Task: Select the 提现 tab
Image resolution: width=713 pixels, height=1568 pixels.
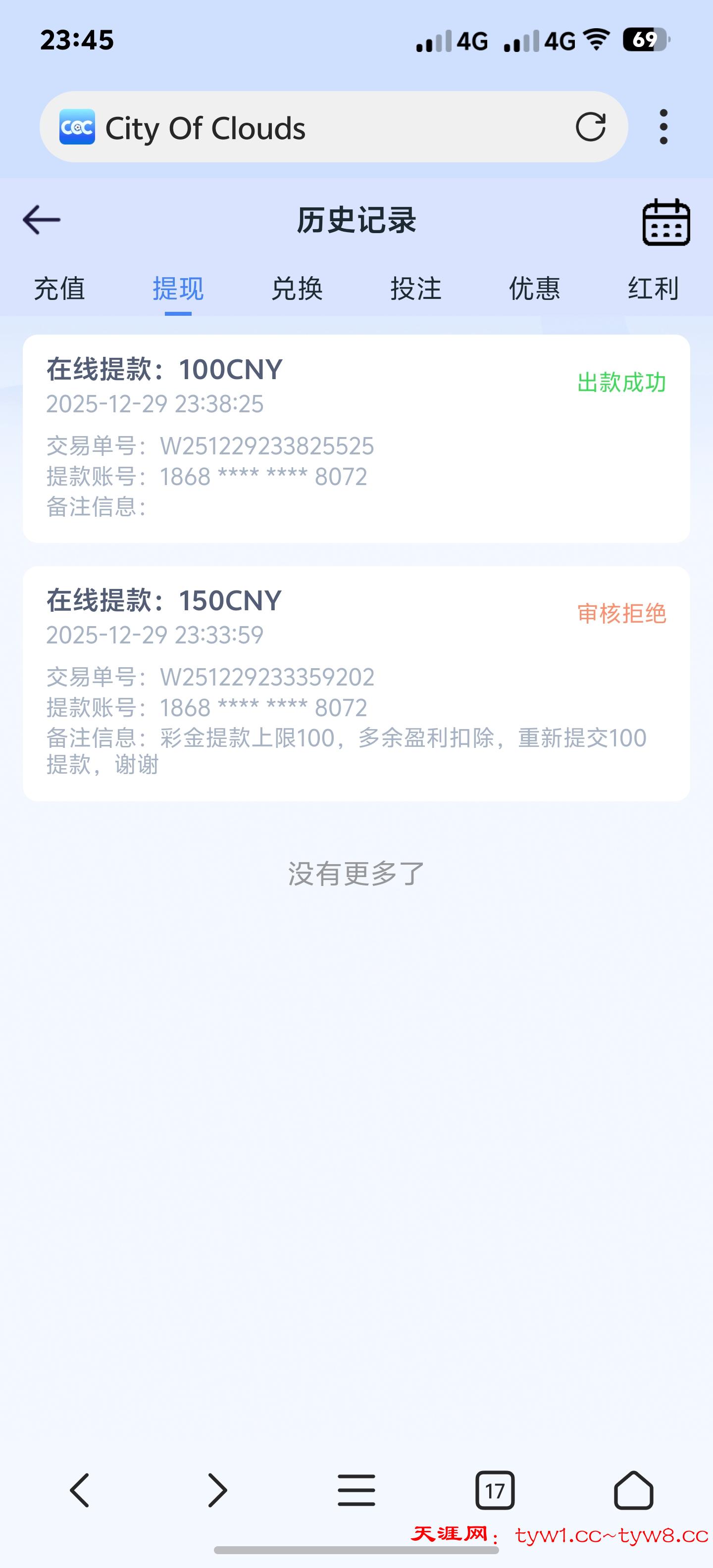Action: tap(178, 289)
